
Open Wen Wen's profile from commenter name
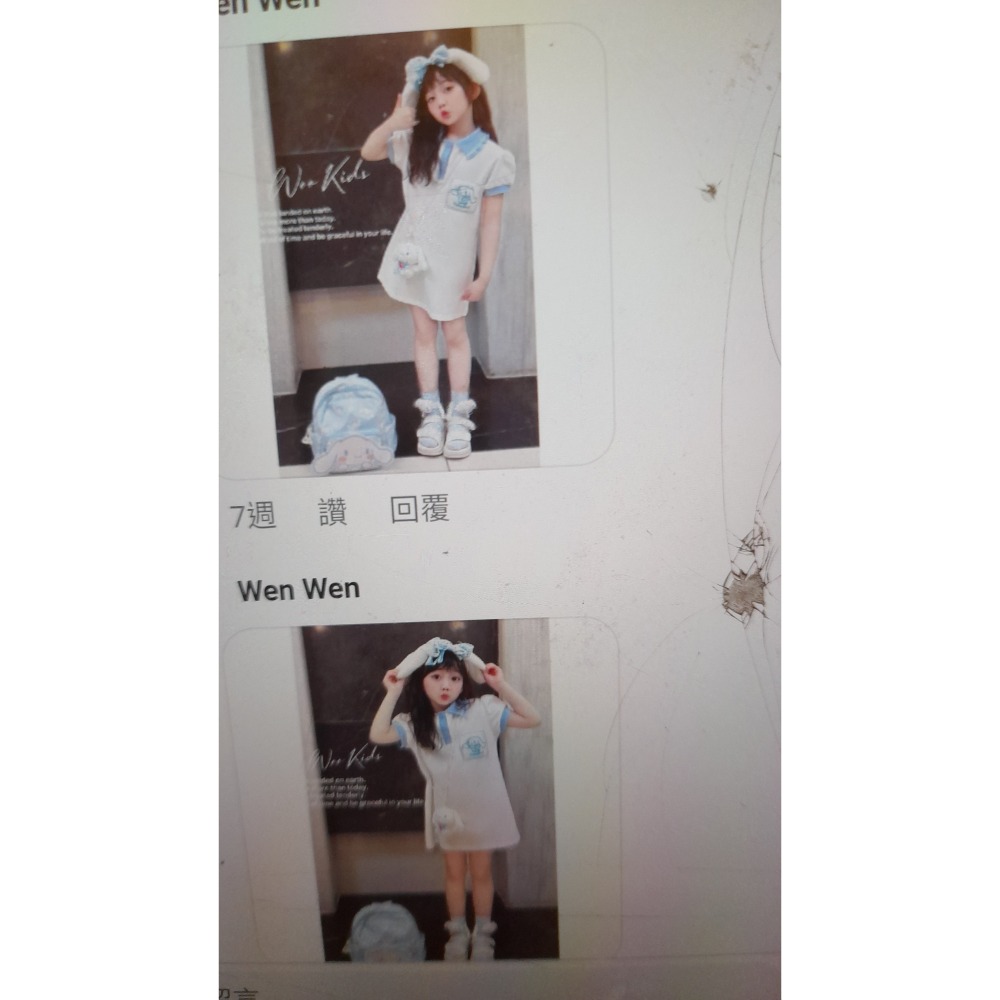click(x=298, y=589)
